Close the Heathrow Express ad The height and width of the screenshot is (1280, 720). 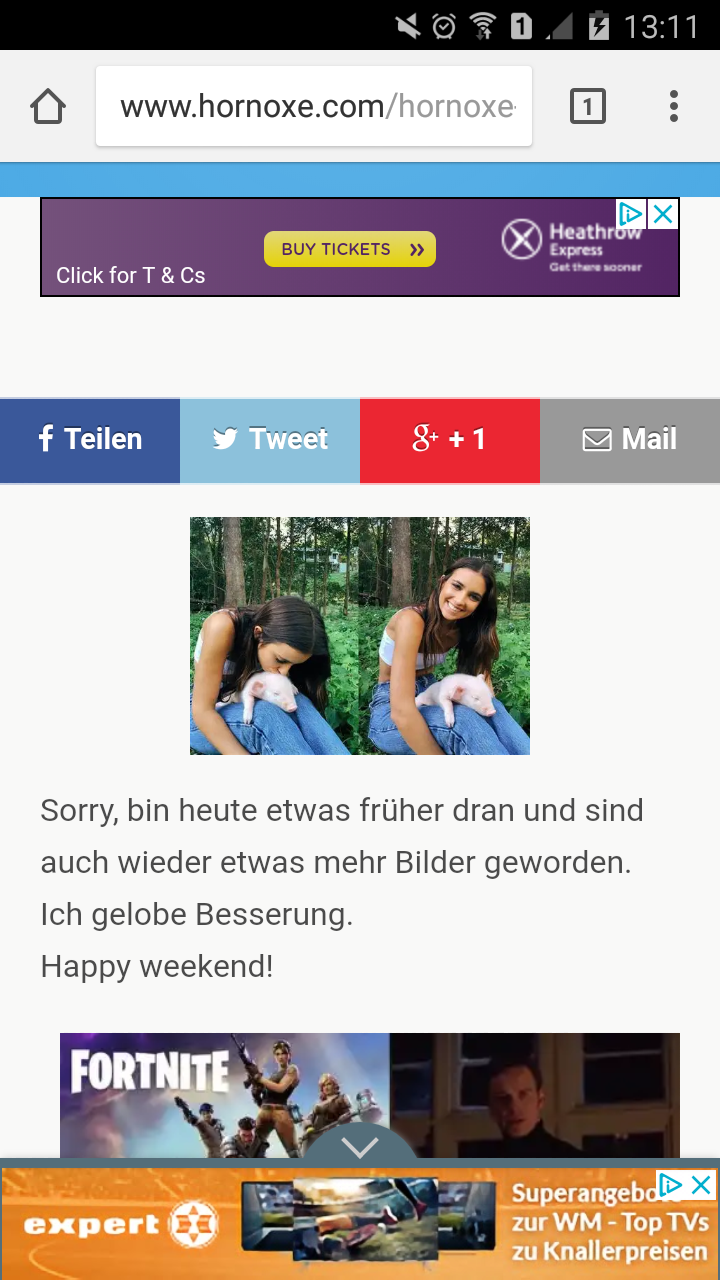point(663,214)
